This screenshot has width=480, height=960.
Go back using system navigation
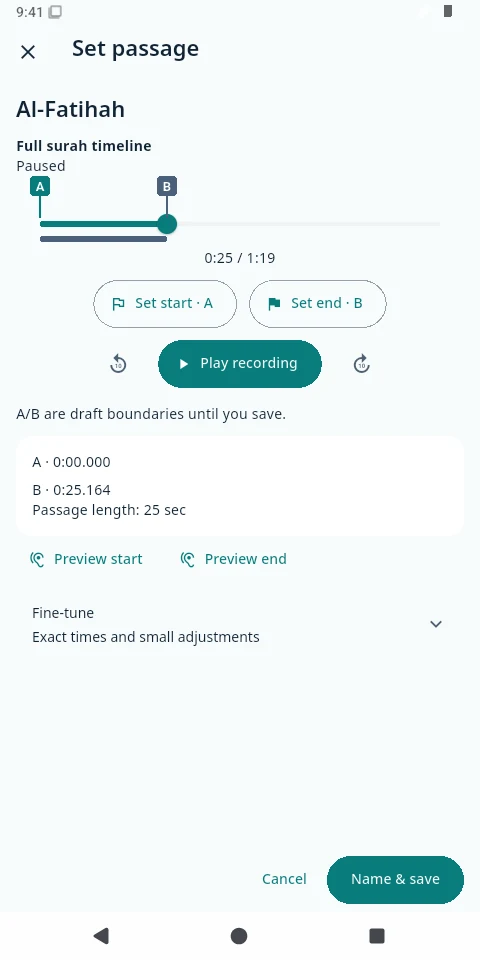click(102, 936)
